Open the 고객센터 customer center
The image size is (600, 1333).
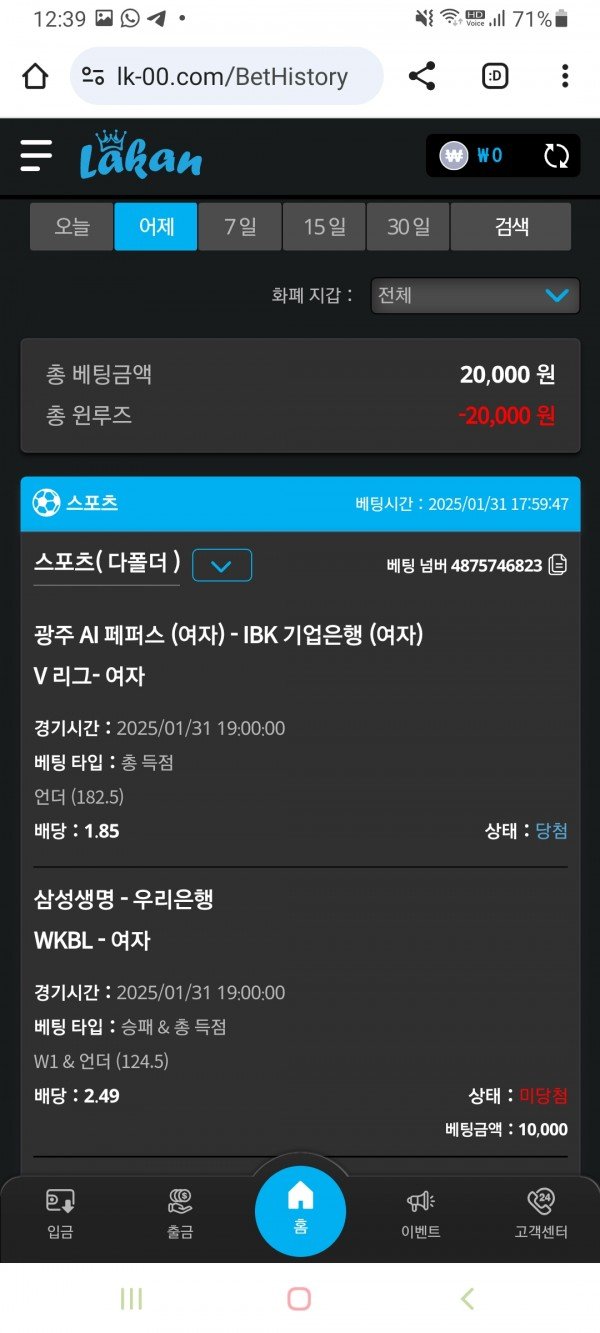(x=540, y=1214)
